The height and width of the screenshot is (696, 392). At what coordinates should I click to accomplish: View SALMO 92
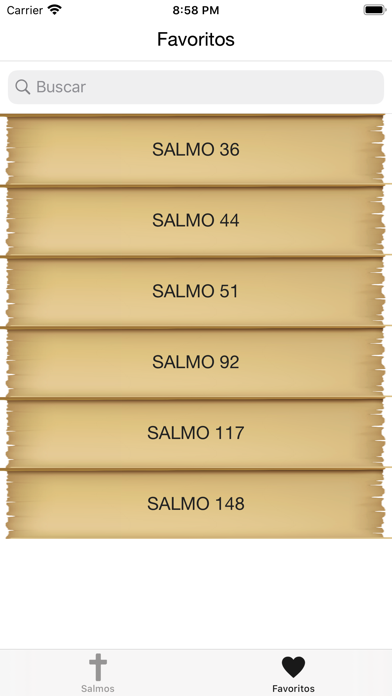196,362
